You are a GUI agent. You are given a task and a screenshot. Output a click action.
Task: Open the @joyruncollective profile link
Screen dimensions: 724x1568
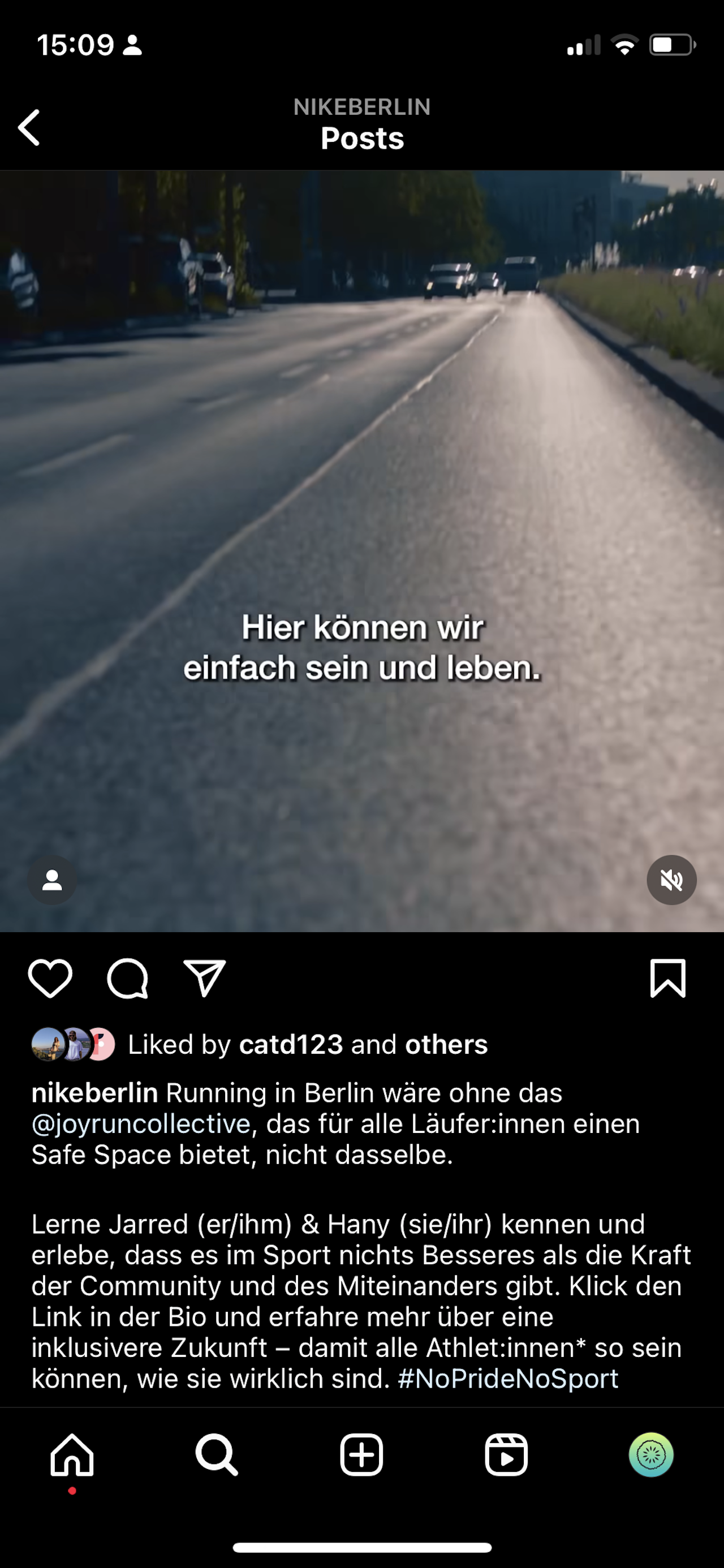141,1123
